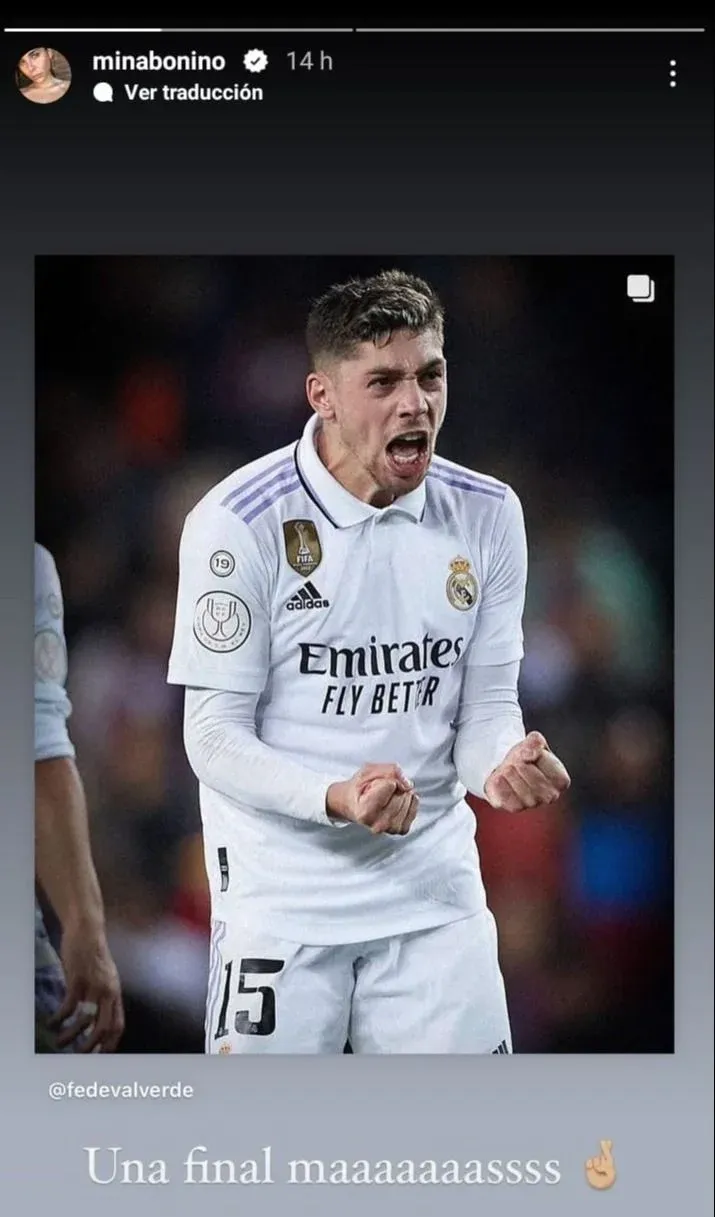The image size is (715, 1217).
Task: Open minabonino's profile picture
Action: coord(43,75)
